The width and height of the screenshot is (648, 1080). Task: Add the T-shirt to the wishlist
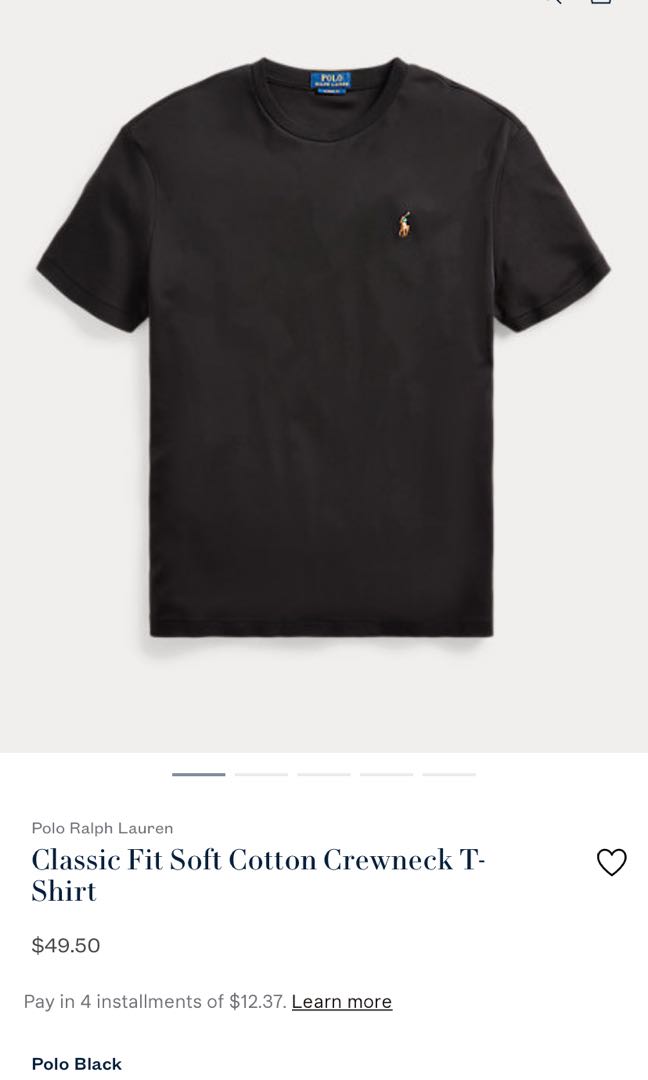(611, 862)
